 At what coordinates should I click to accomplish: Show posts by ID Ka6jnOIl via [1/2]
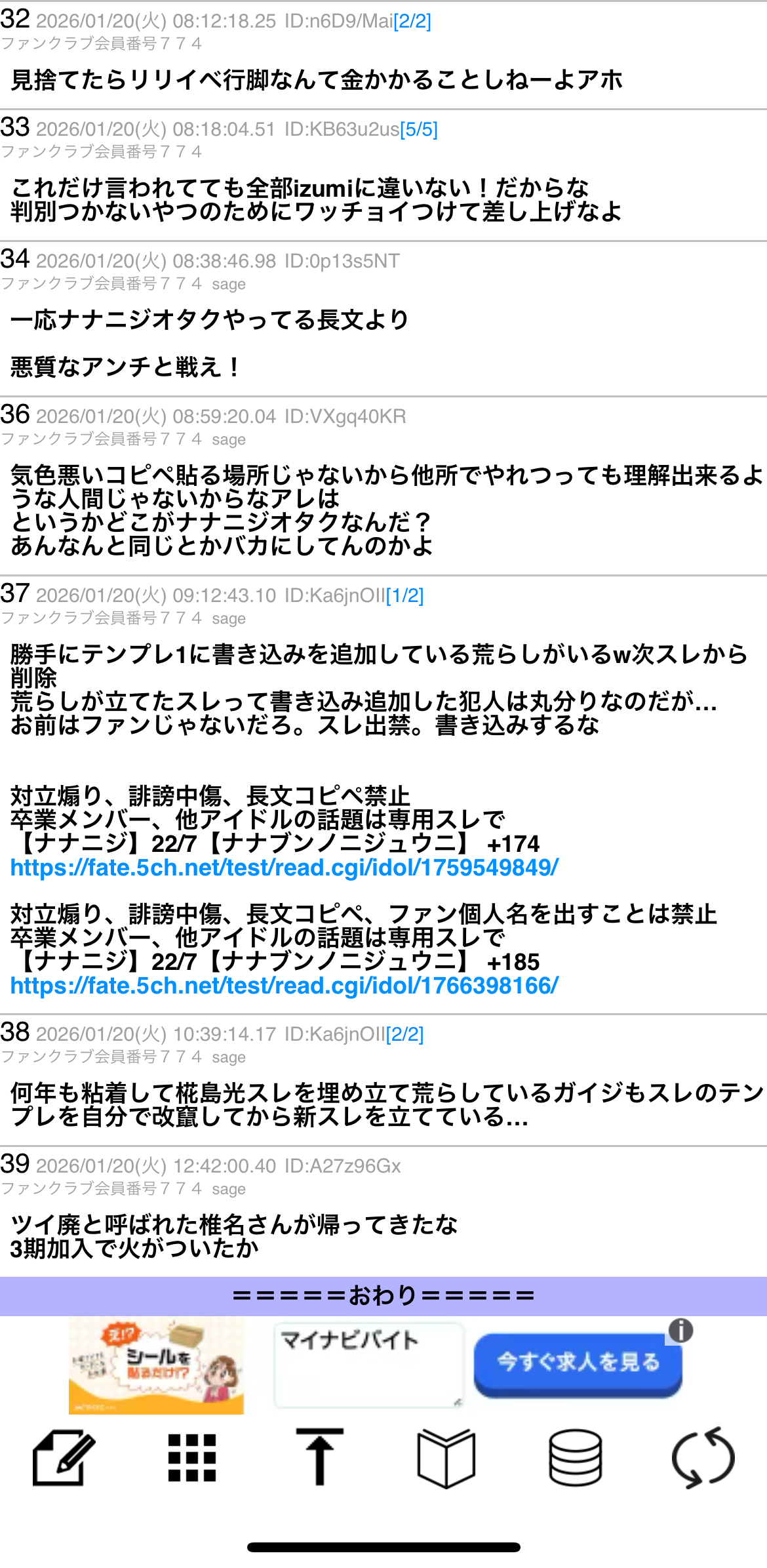point(404,595)
